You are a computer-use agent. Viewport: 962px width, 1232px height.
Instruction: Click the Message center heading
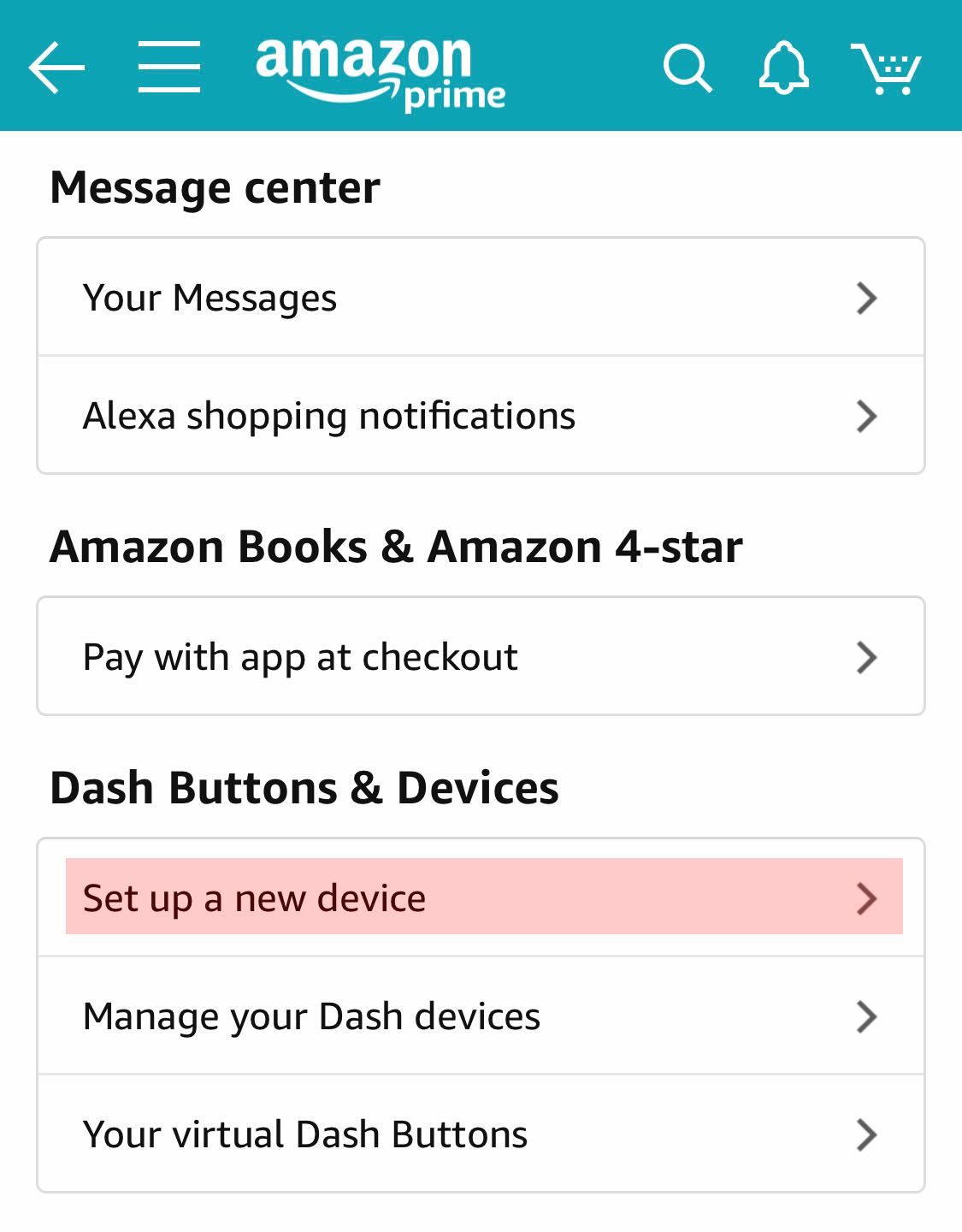click(215, 187)
